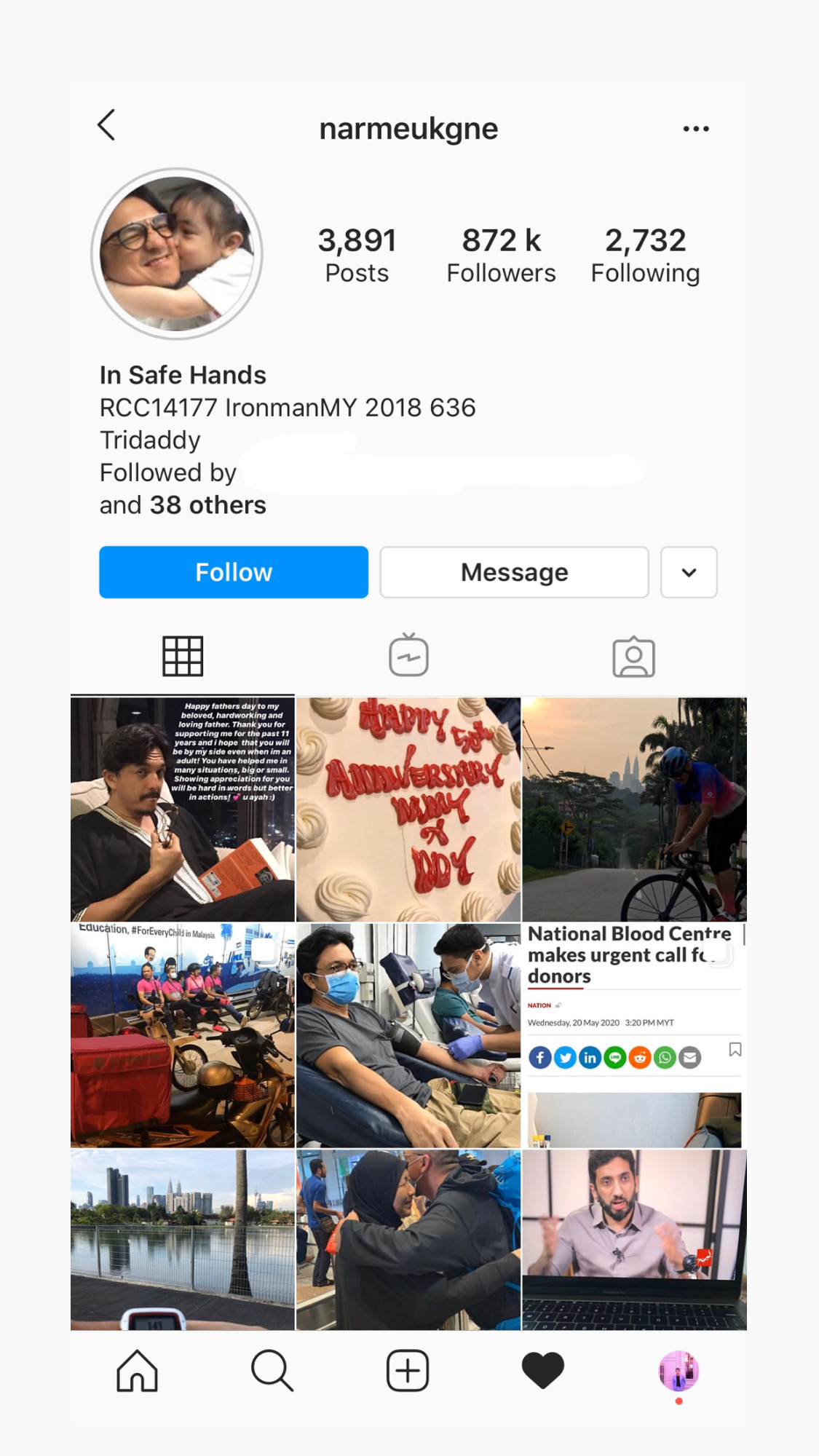View the profile picture story
Image resolution: width=819 pixels, height=1456 pixels.
177,254
